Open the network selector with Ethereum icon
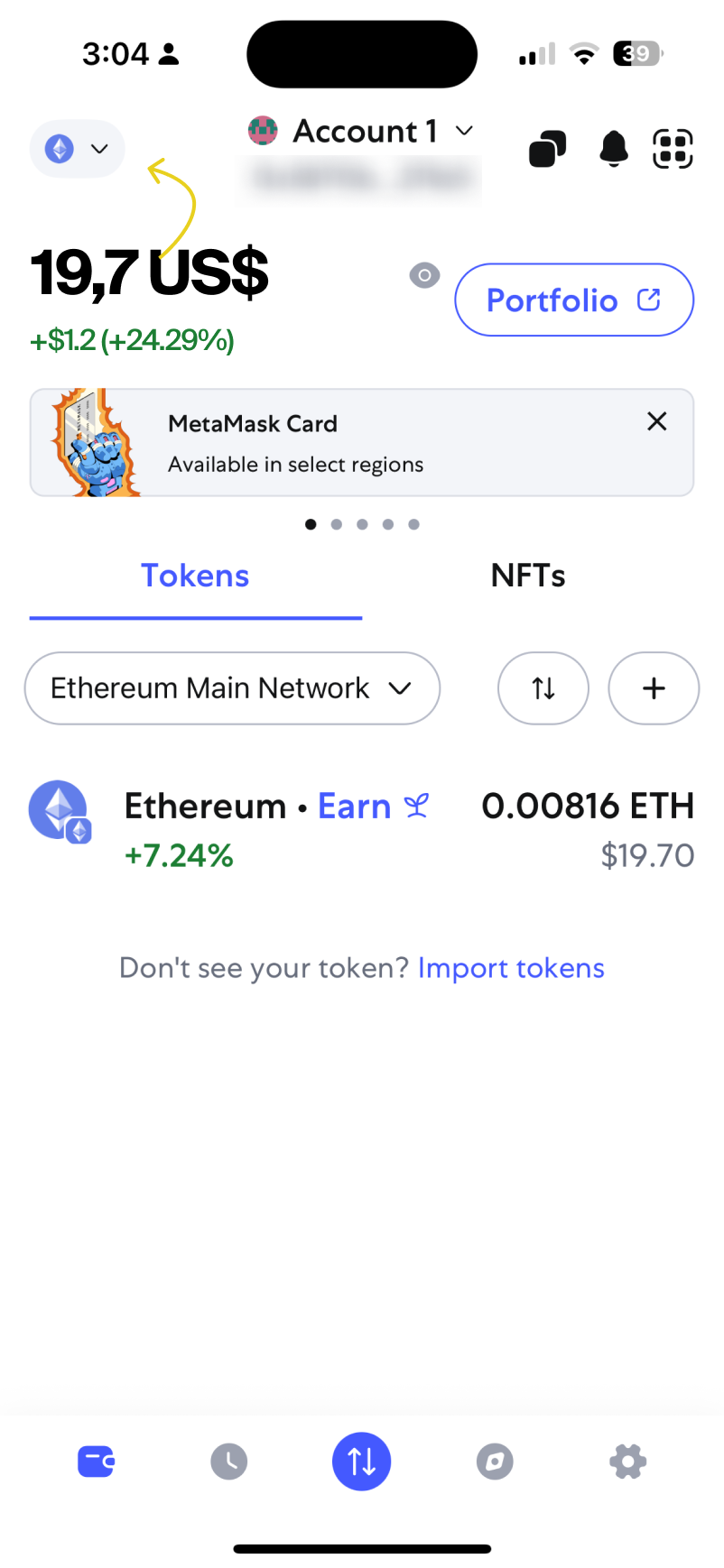Screen dimensions: 724x1568 77,149
